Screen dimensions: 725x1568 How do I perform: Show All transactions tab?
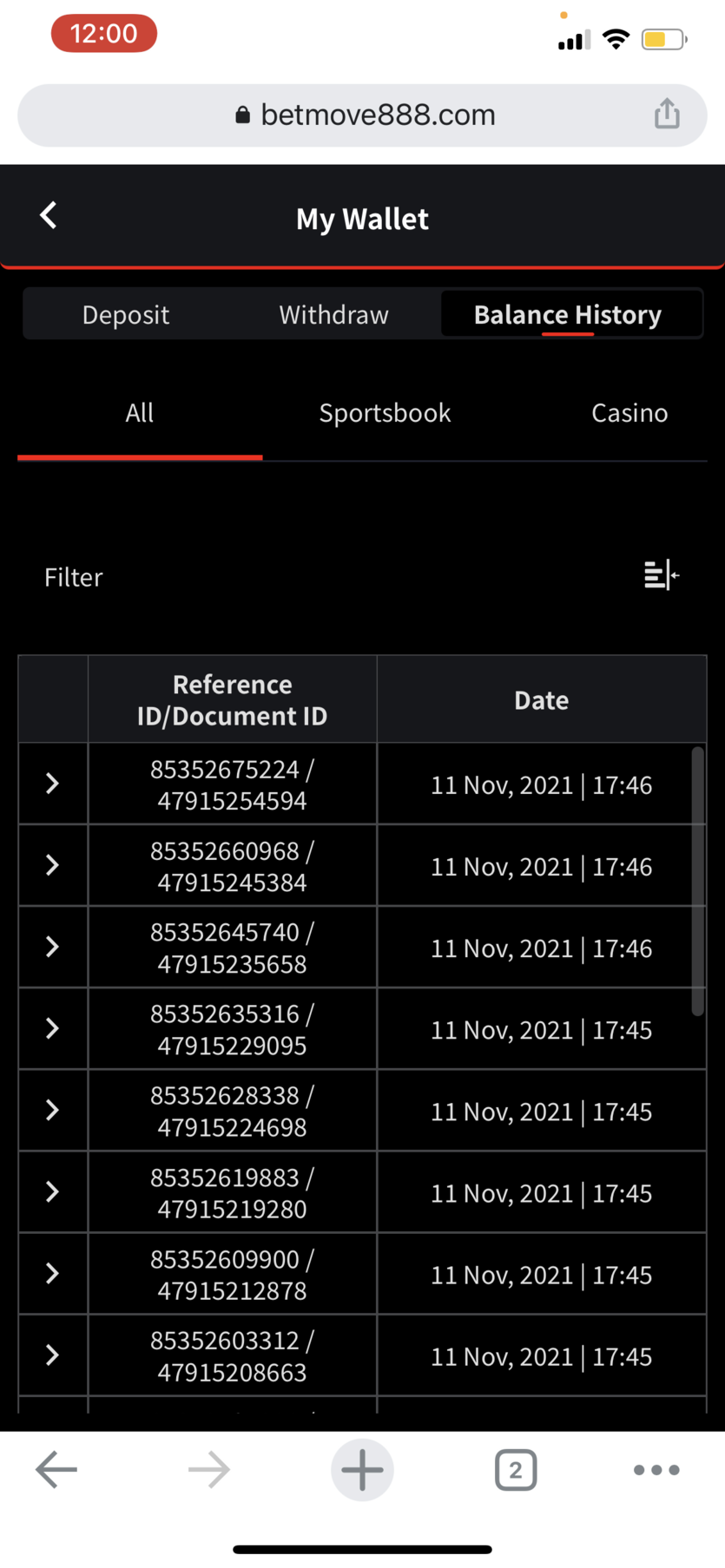pyautogui.click(x=140, y=413)
